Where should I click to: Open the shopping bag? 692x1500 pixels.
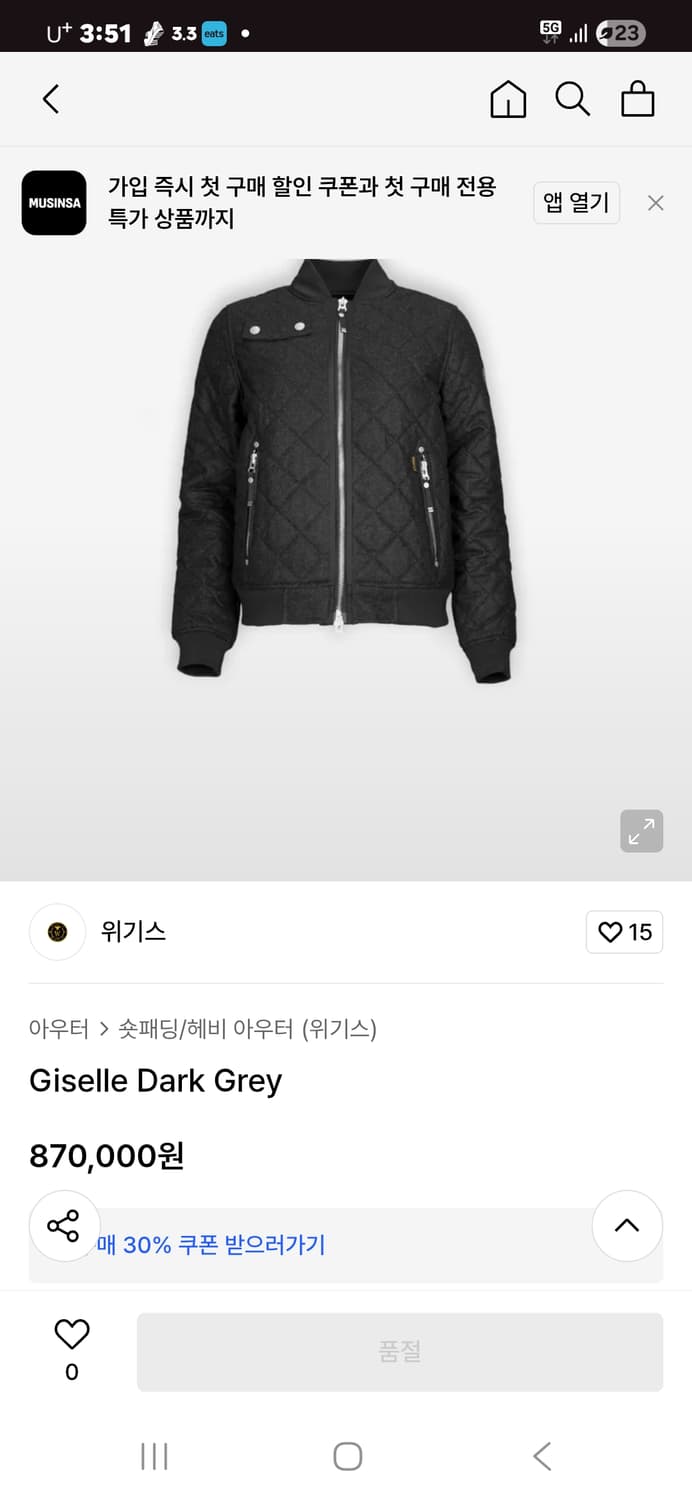[x=638, y=99]
